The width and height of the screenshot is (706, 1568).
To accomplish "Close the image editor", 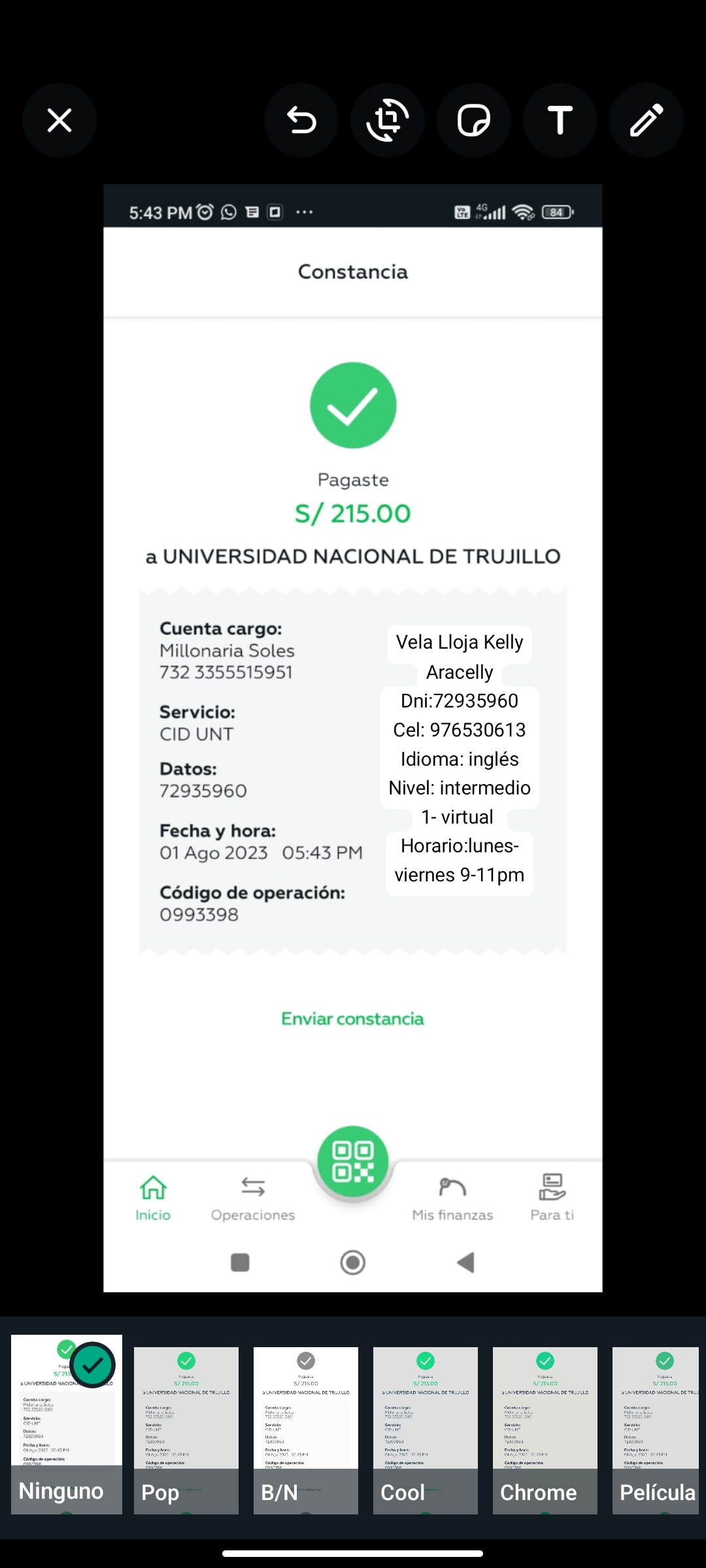I will [x=59, y=120].
